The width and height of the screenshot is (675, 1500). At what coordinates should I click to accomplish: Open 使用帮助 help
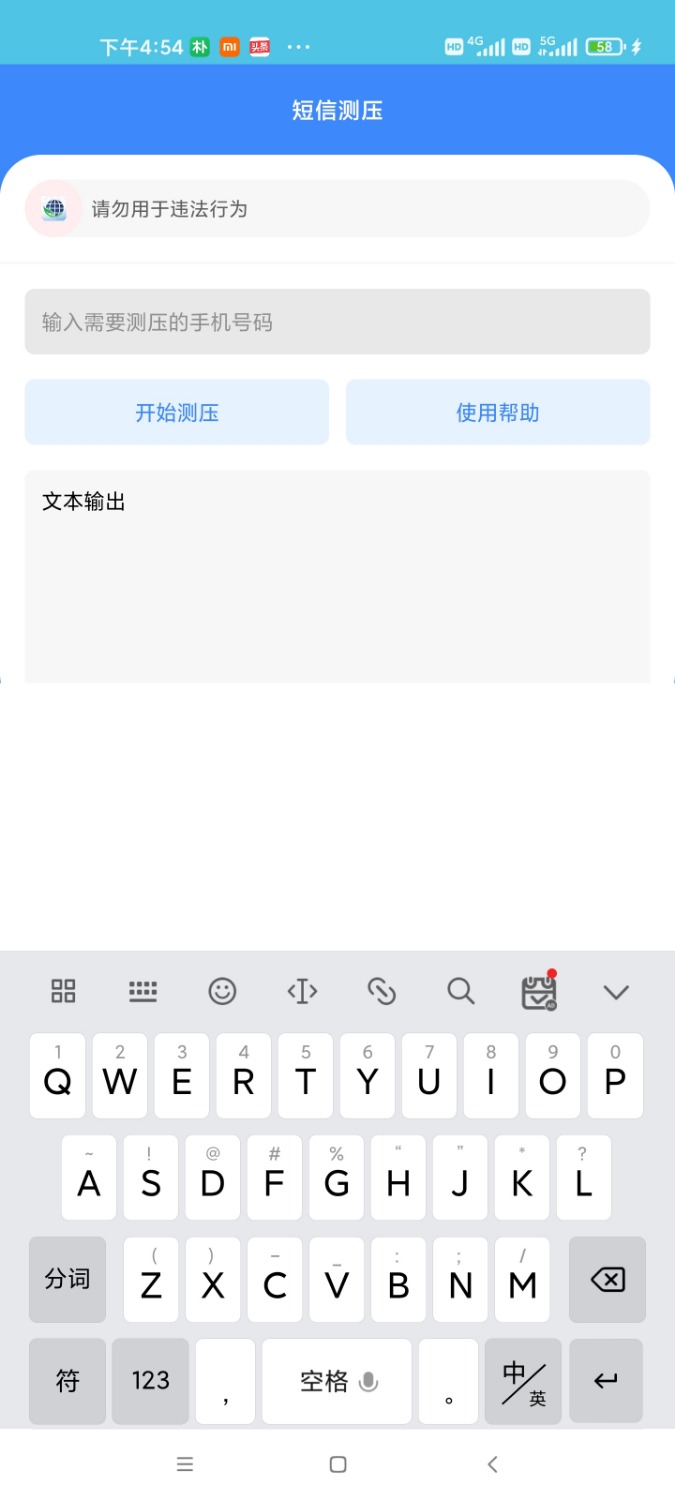click(498, 412)
